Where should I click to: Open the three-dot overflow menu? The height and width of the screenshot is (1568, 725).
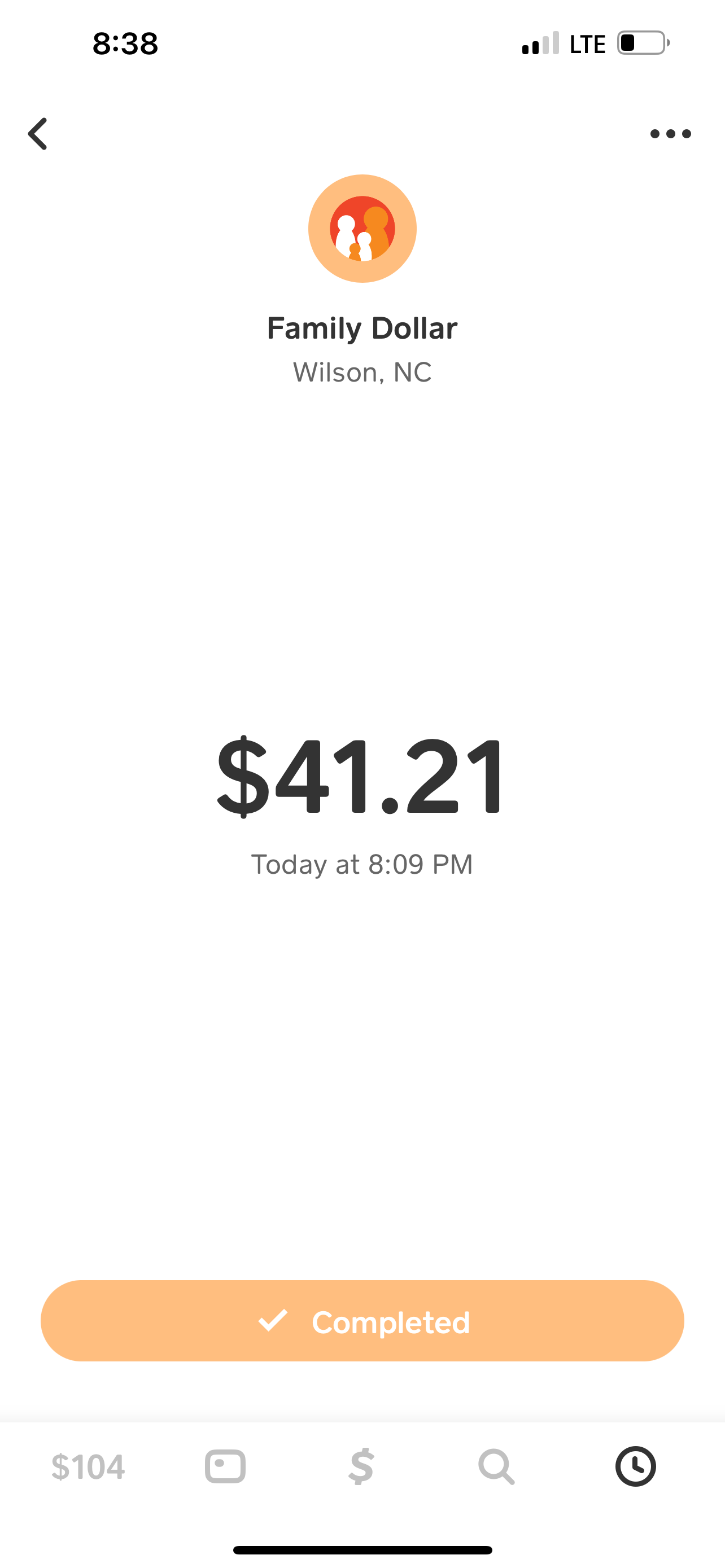670,134
